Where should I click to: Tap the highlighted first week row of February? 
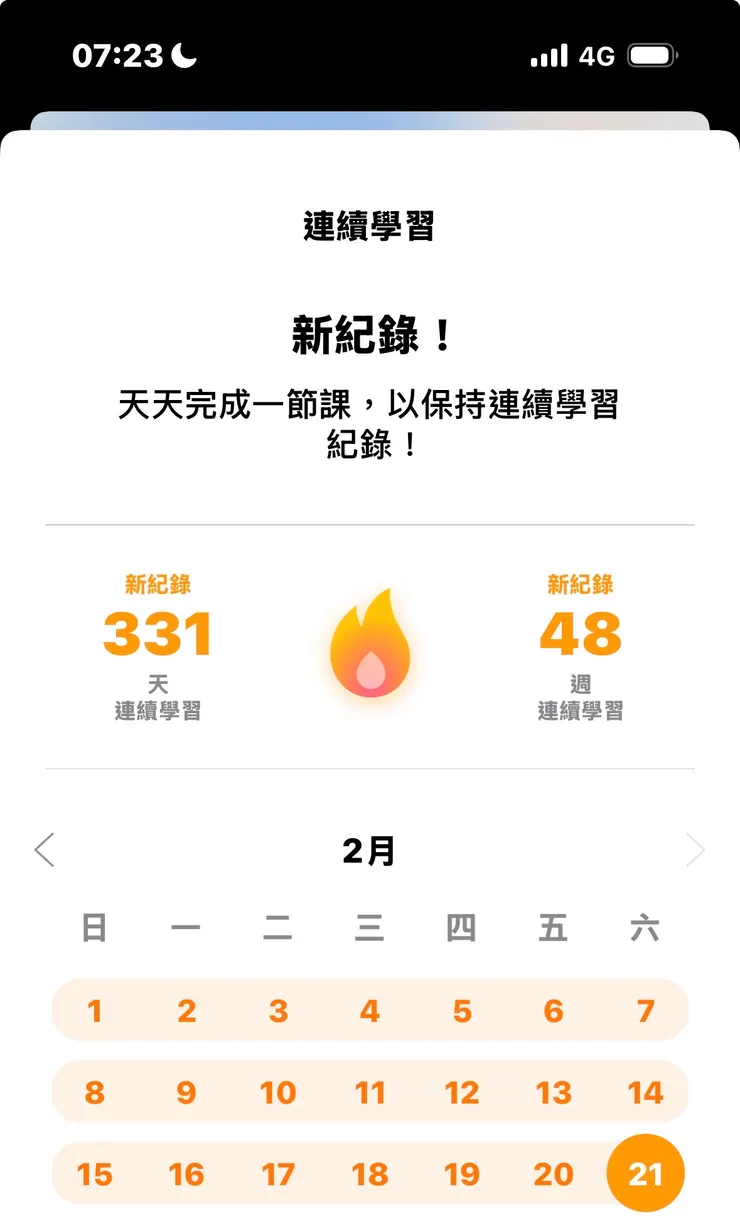click(x=370, y=1011)
